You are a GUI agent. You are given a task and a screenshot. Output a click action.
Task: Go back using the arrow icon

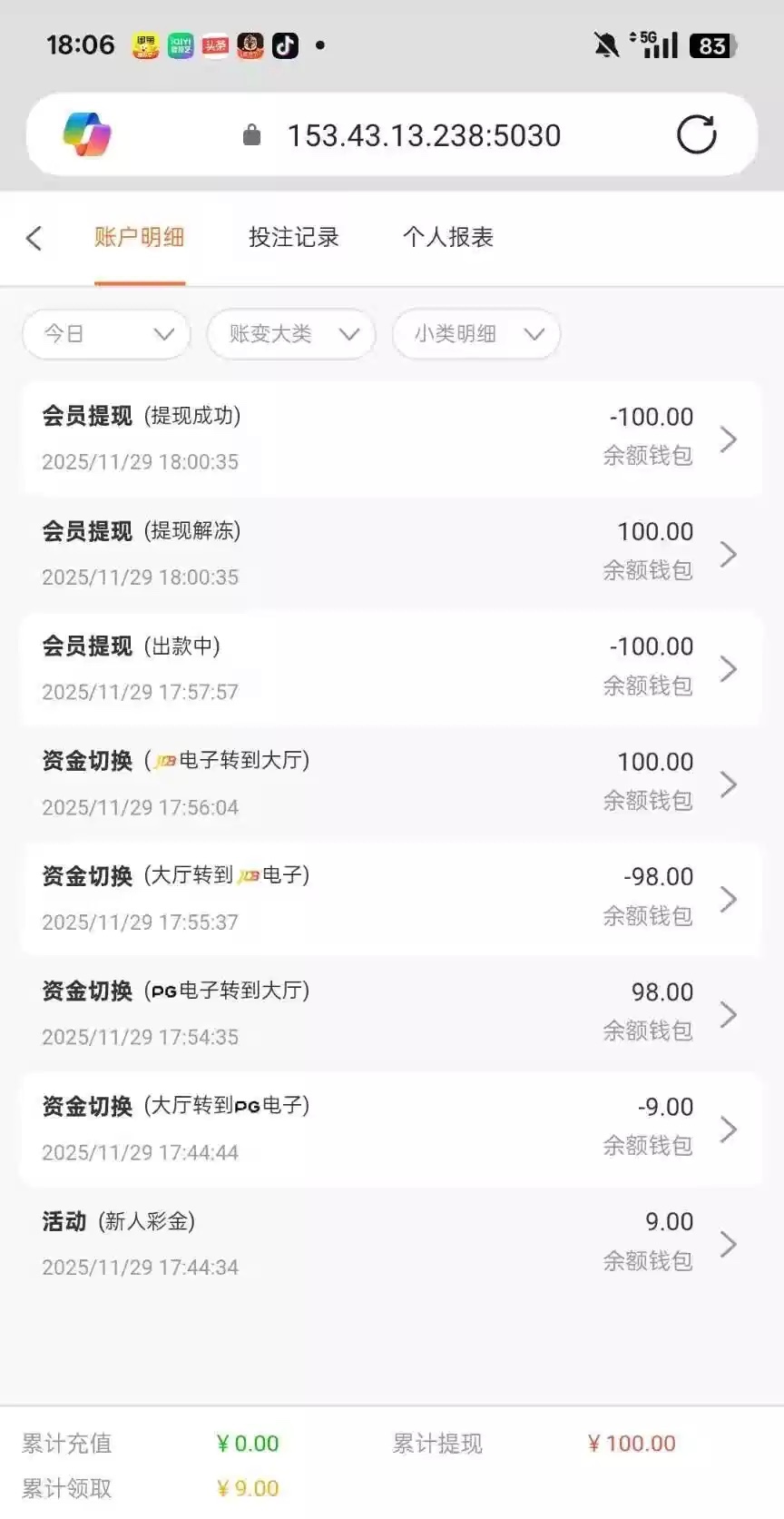point(34,239)
